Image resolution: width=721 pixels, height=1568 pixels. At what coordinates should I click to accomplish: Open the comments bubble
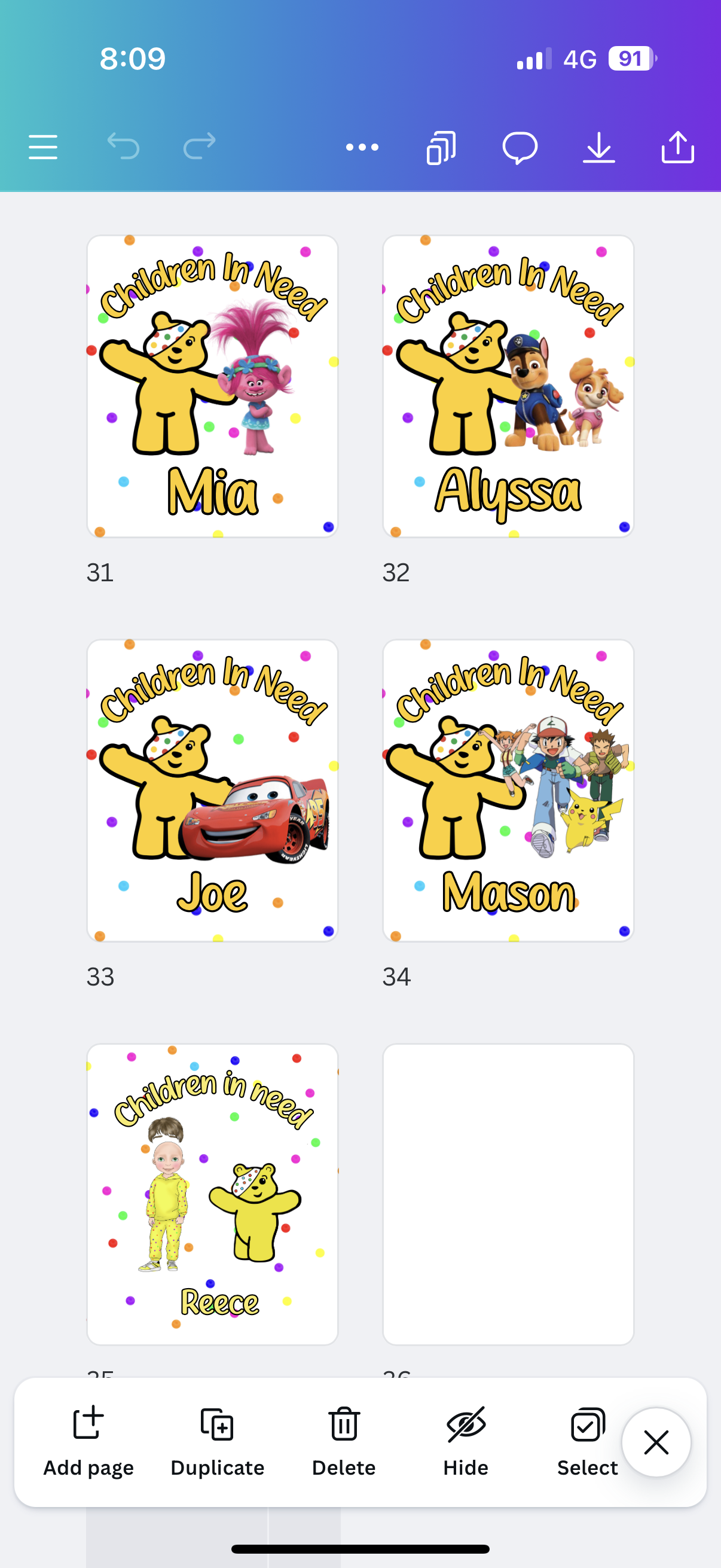pyautogui.click(x=520, y=148)
